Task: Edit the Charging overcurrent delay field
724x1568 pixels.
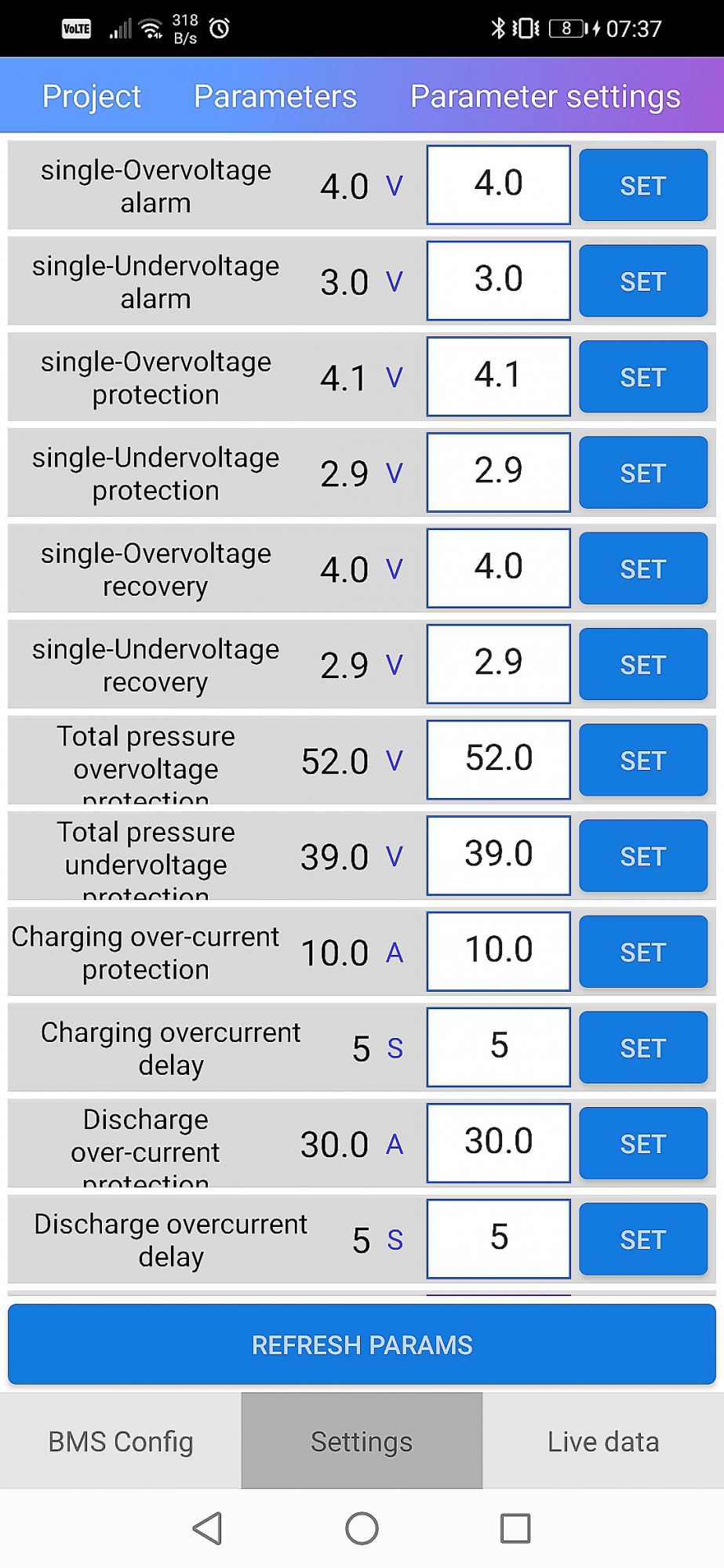Action: (x=499, y=1047)
